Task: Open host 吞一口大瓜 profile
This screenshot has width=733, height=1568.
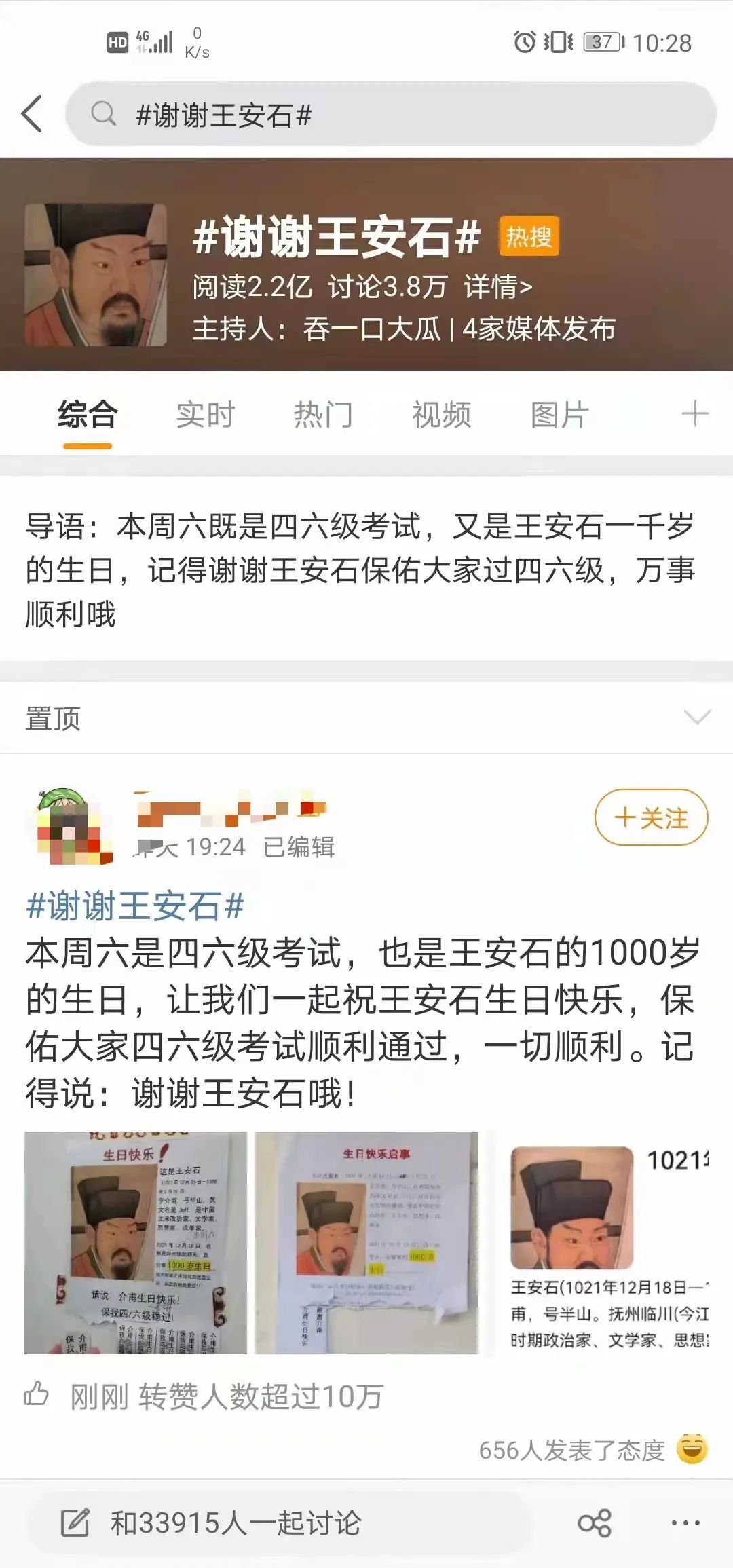Action: pos(371,329)
